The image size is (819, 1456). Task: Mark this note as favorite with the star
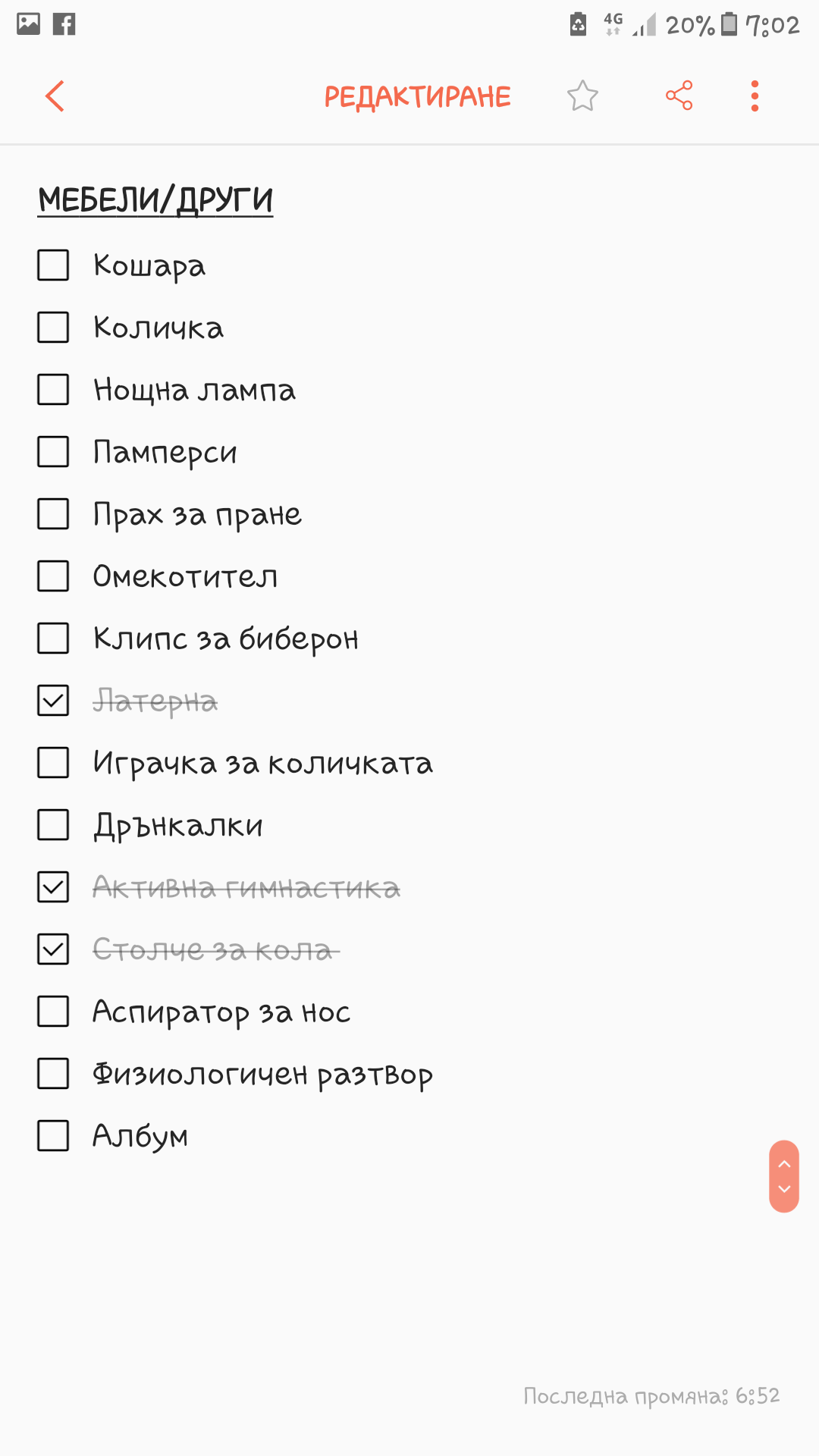582,96
